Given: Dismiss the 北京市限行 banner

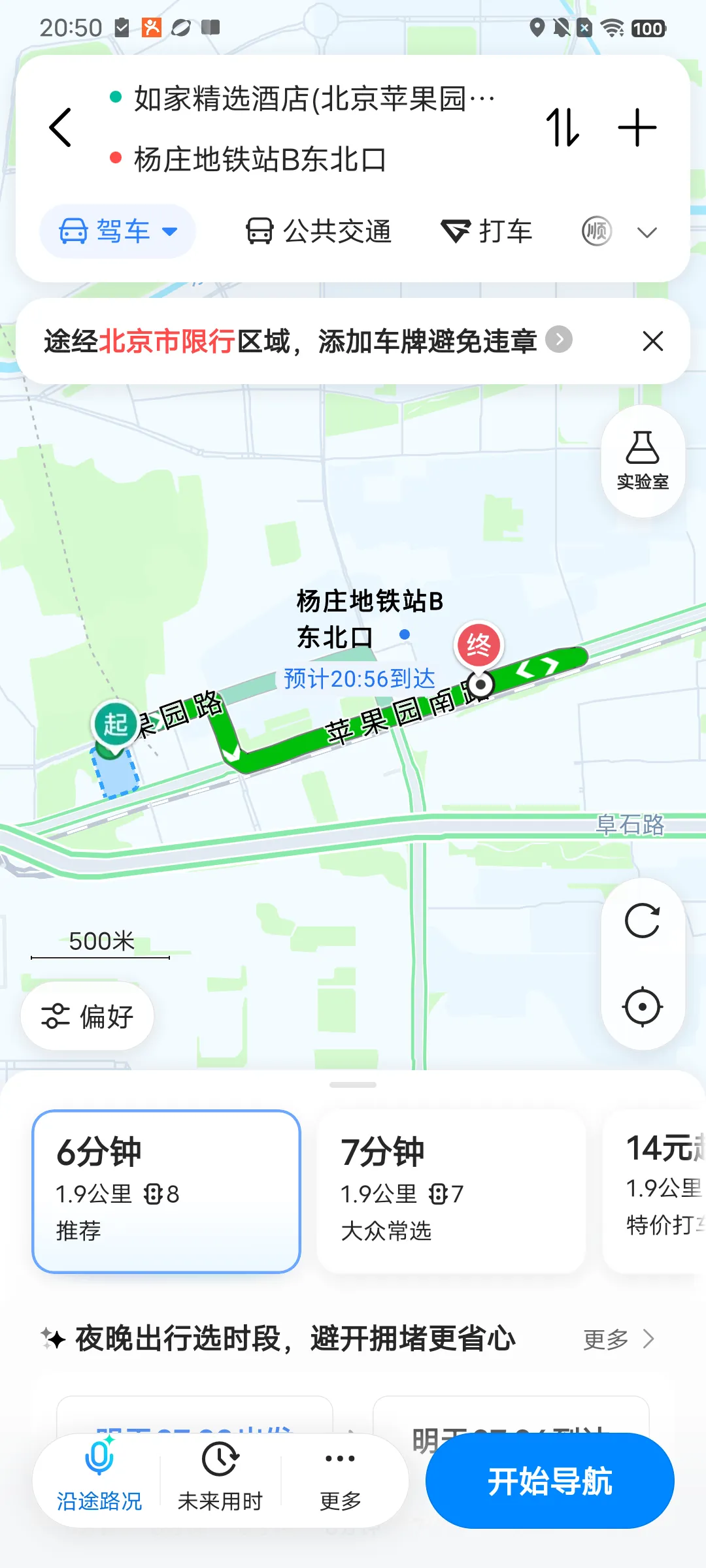Looking at the screenshot, I should click(x=652, y=341).
